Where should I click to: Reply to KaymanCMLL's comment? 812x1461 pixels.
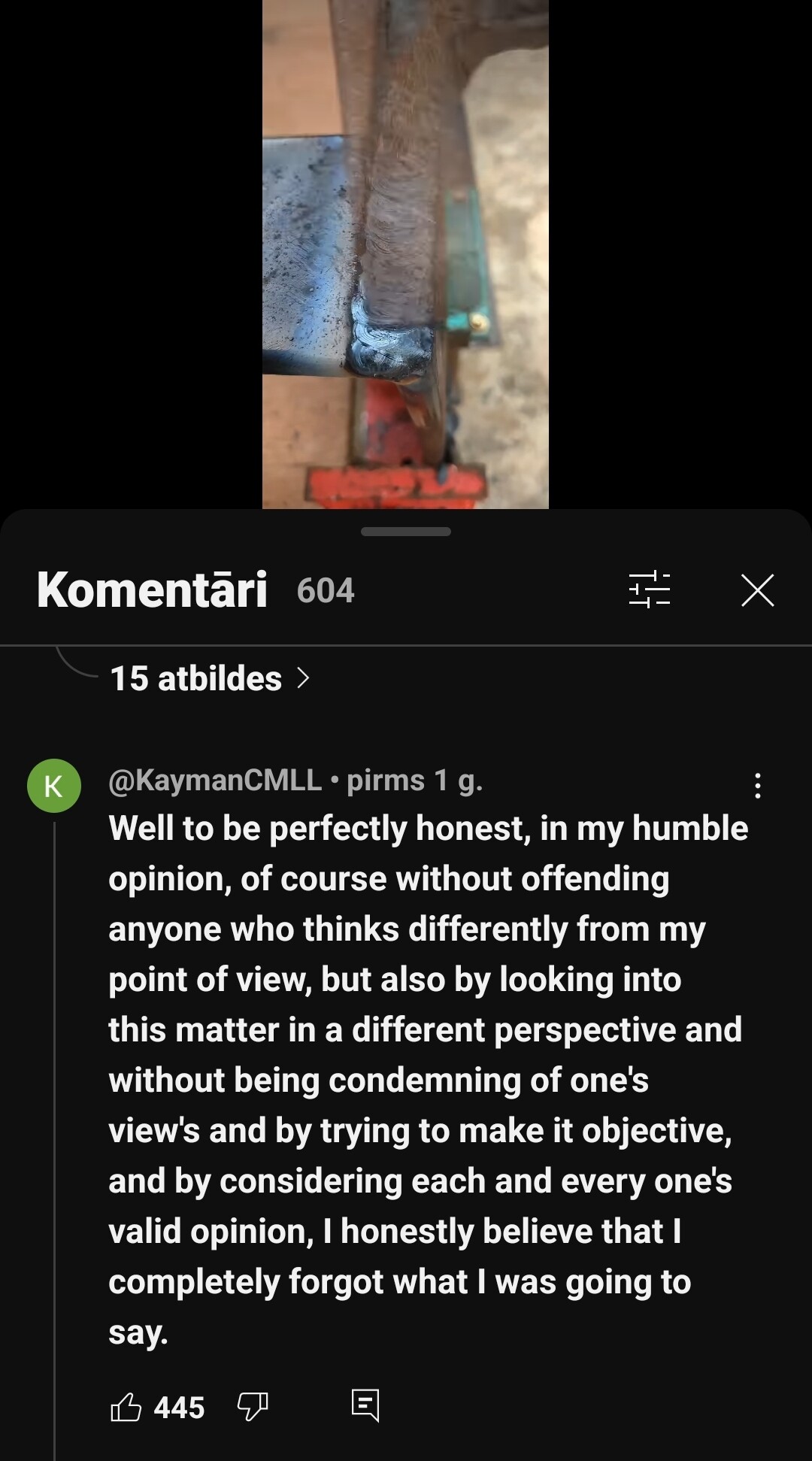pos(365,1405)
